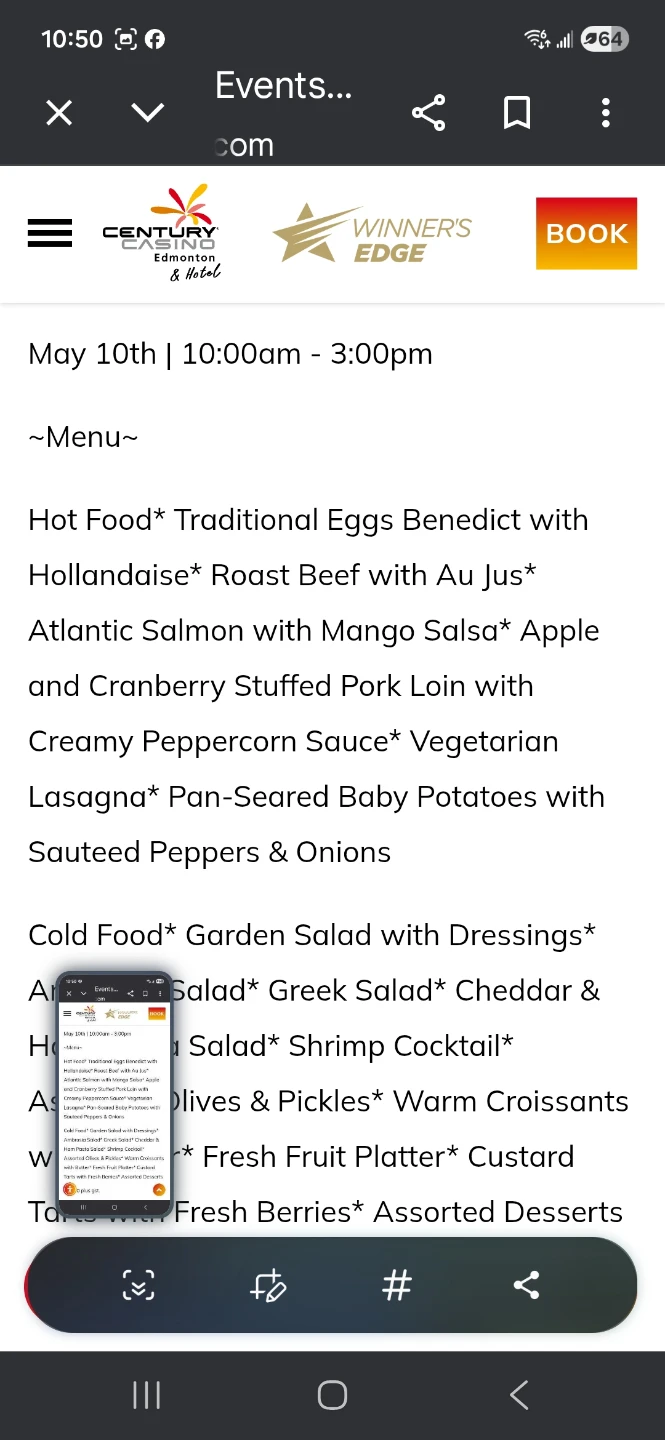Add a hashtag tag to the screenshot

397,1285
